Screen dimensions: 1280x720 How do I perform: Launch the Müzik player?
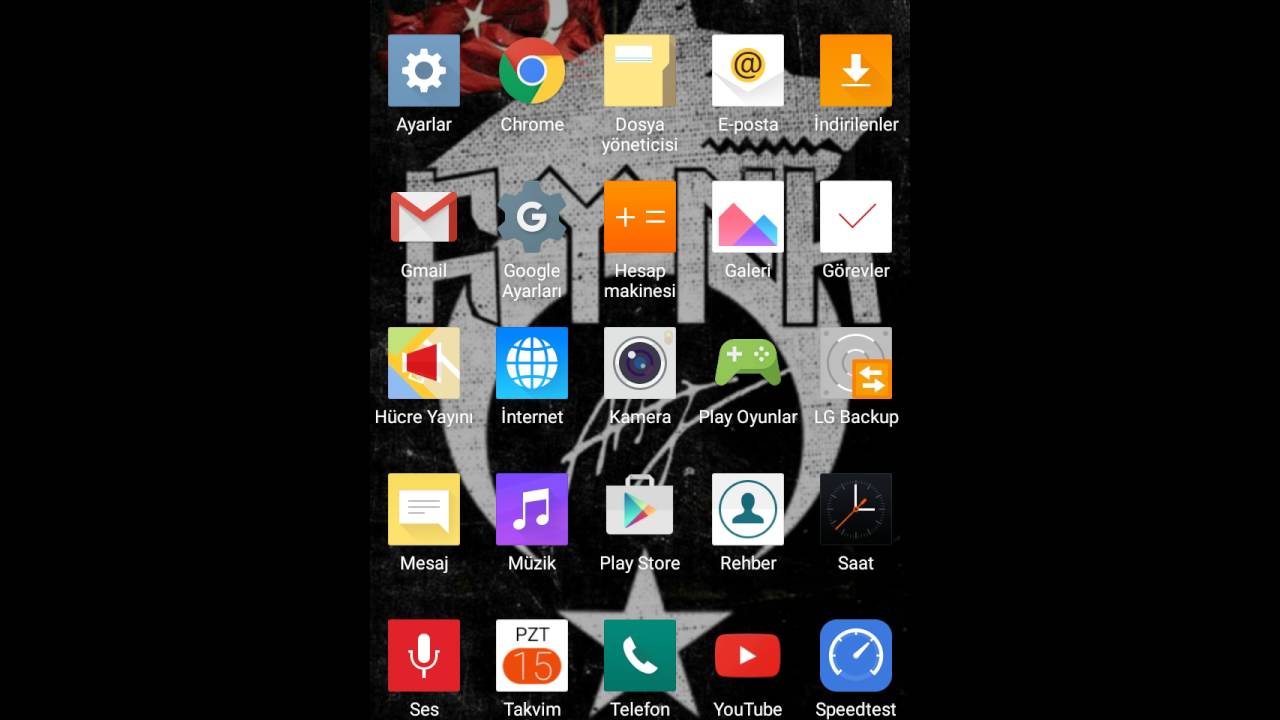(532, 510)
